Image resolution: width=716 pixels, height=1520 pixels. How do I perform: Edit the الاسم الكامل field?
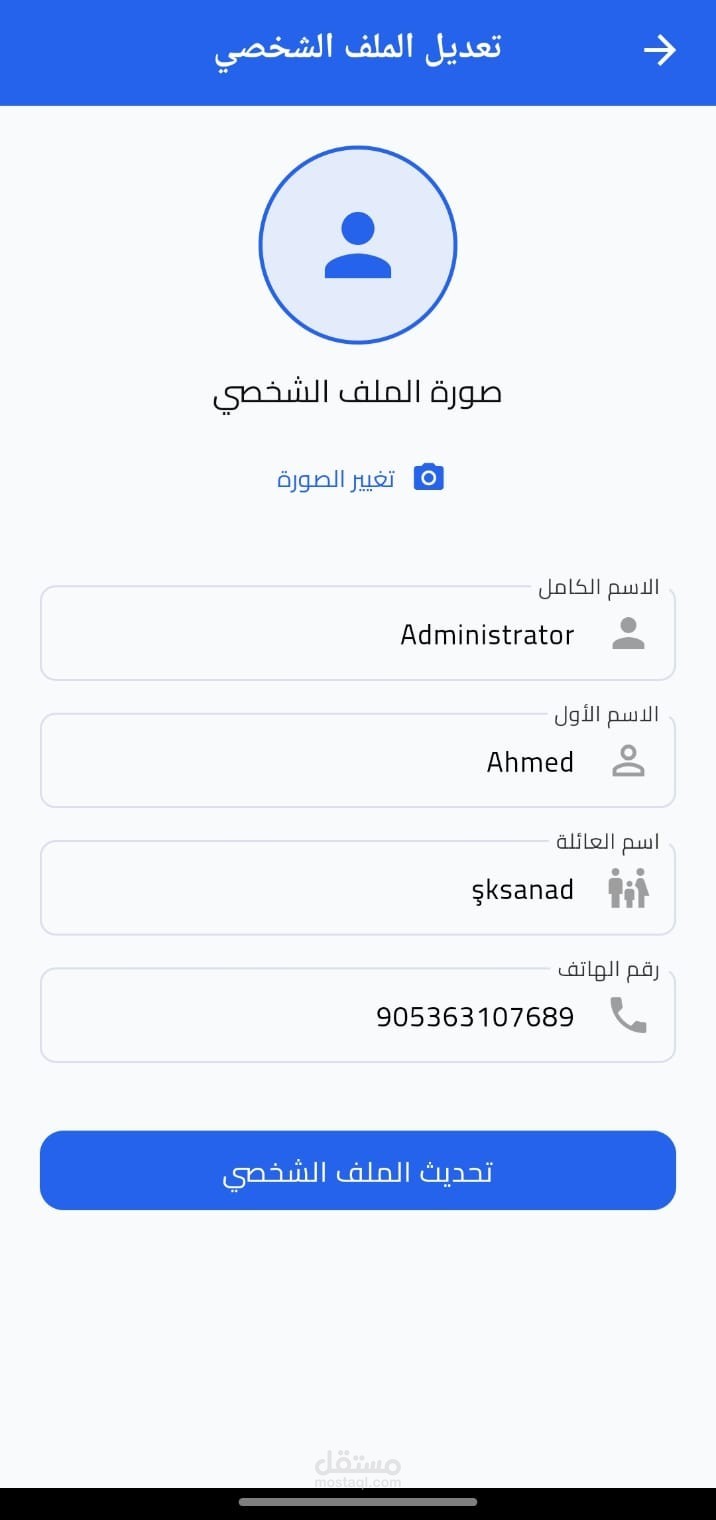358,634
